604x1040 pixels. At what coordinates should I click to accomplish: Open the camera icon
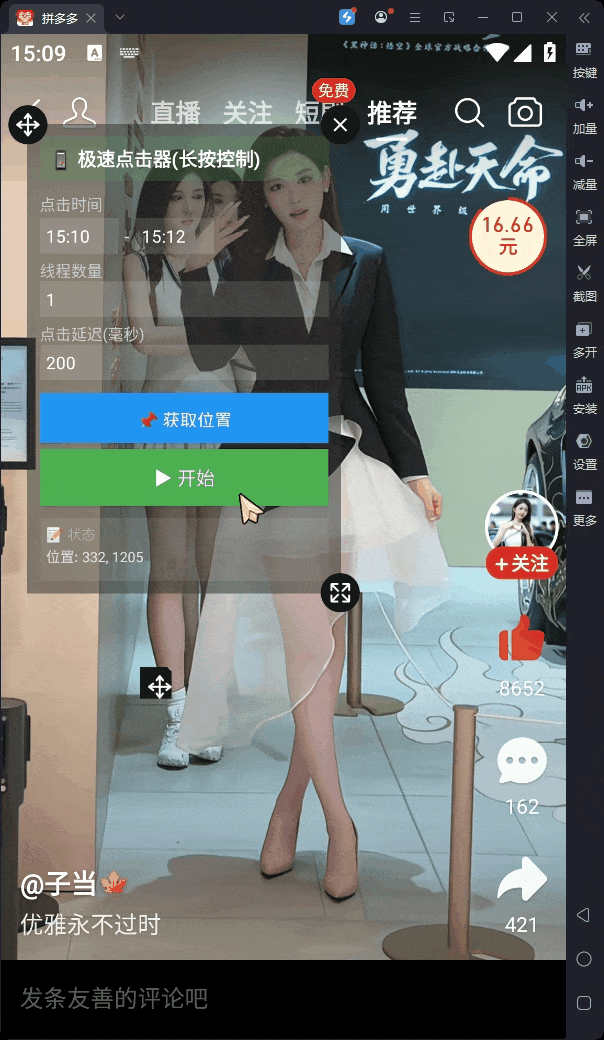[x=525, y=113]
